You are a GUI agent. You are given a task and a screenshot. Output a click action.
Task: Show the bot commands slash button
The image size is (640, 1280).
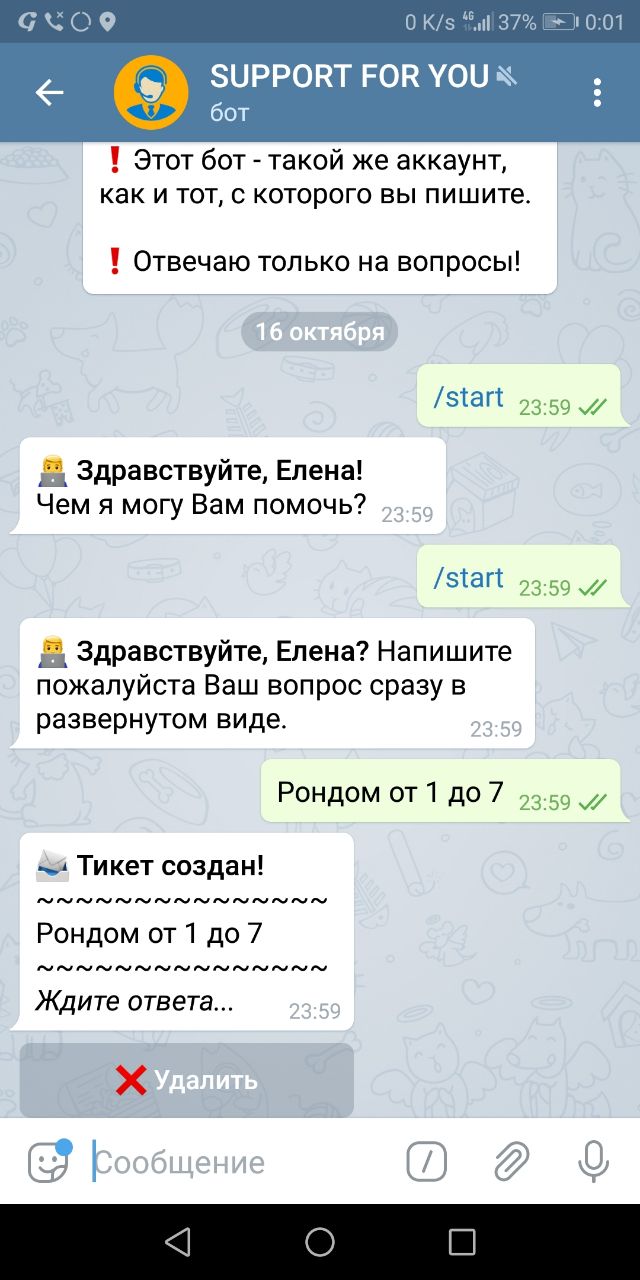tap(427, 1161)
